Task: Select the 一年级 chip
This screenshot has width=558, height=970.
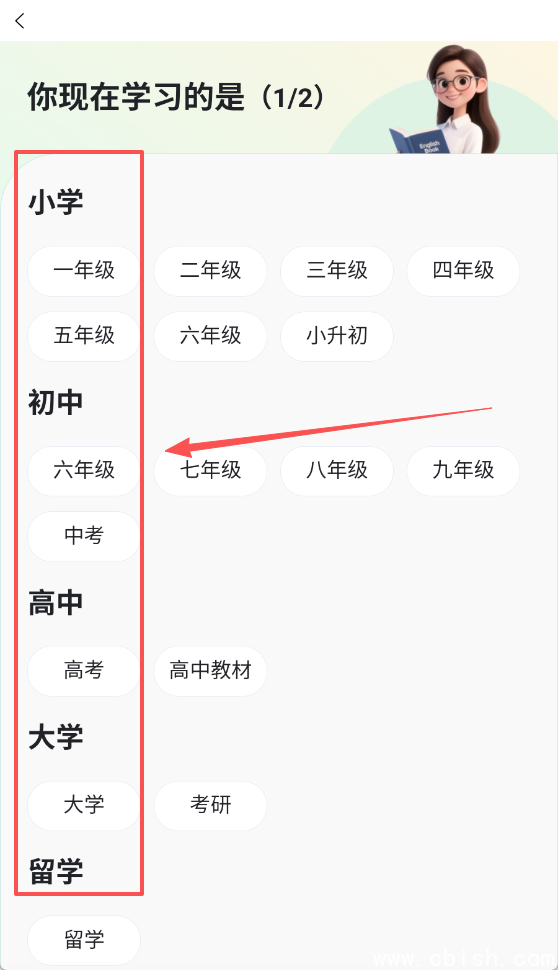Action: (x=84, y=271)
